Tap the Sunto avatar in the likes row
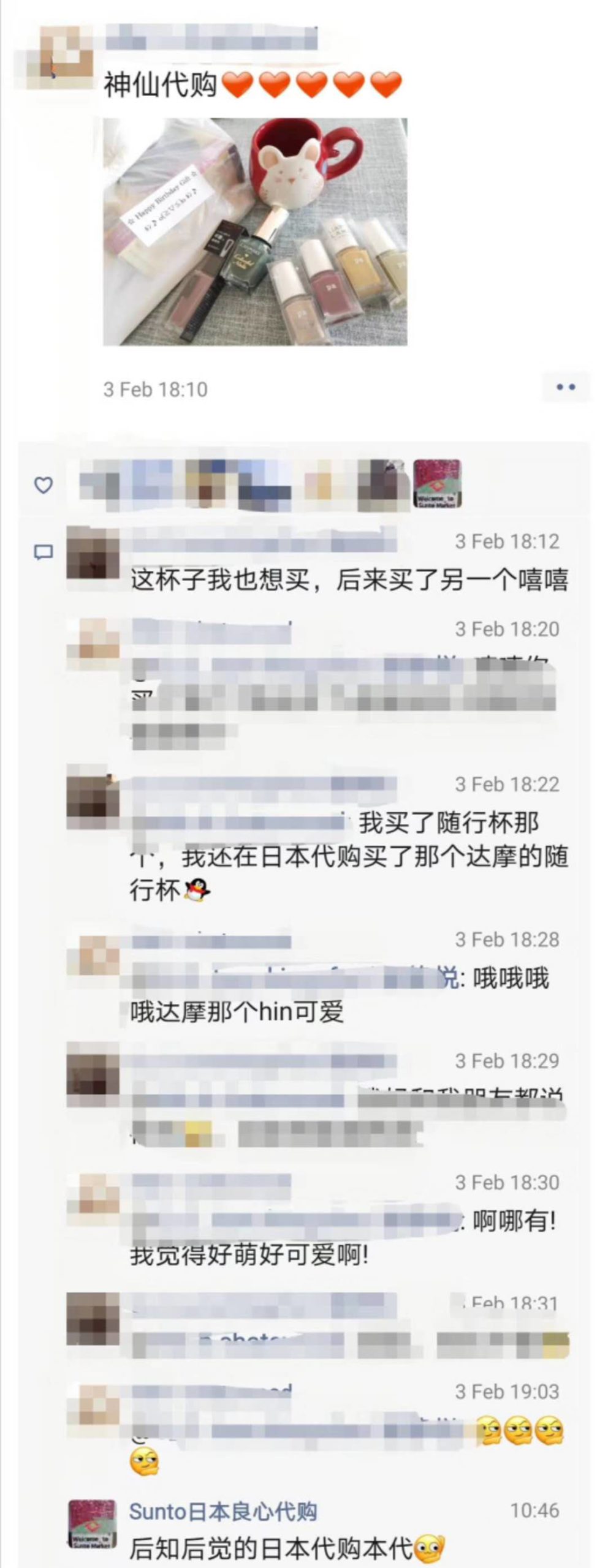Image resolution: width=608 pixels, height=1568 pixels. point(437,484)
